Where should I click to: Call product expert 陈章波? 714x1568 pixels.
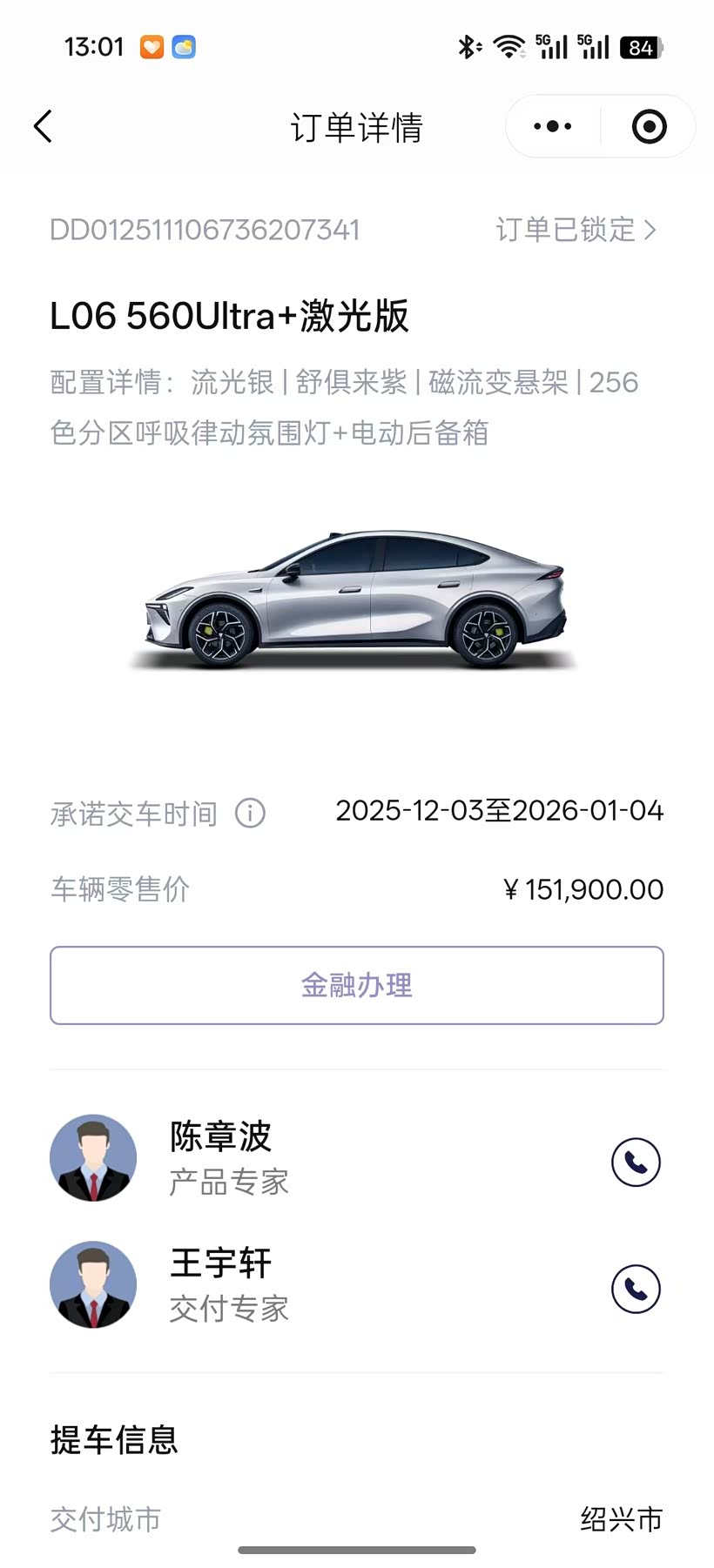click(x=636, y=1162)
